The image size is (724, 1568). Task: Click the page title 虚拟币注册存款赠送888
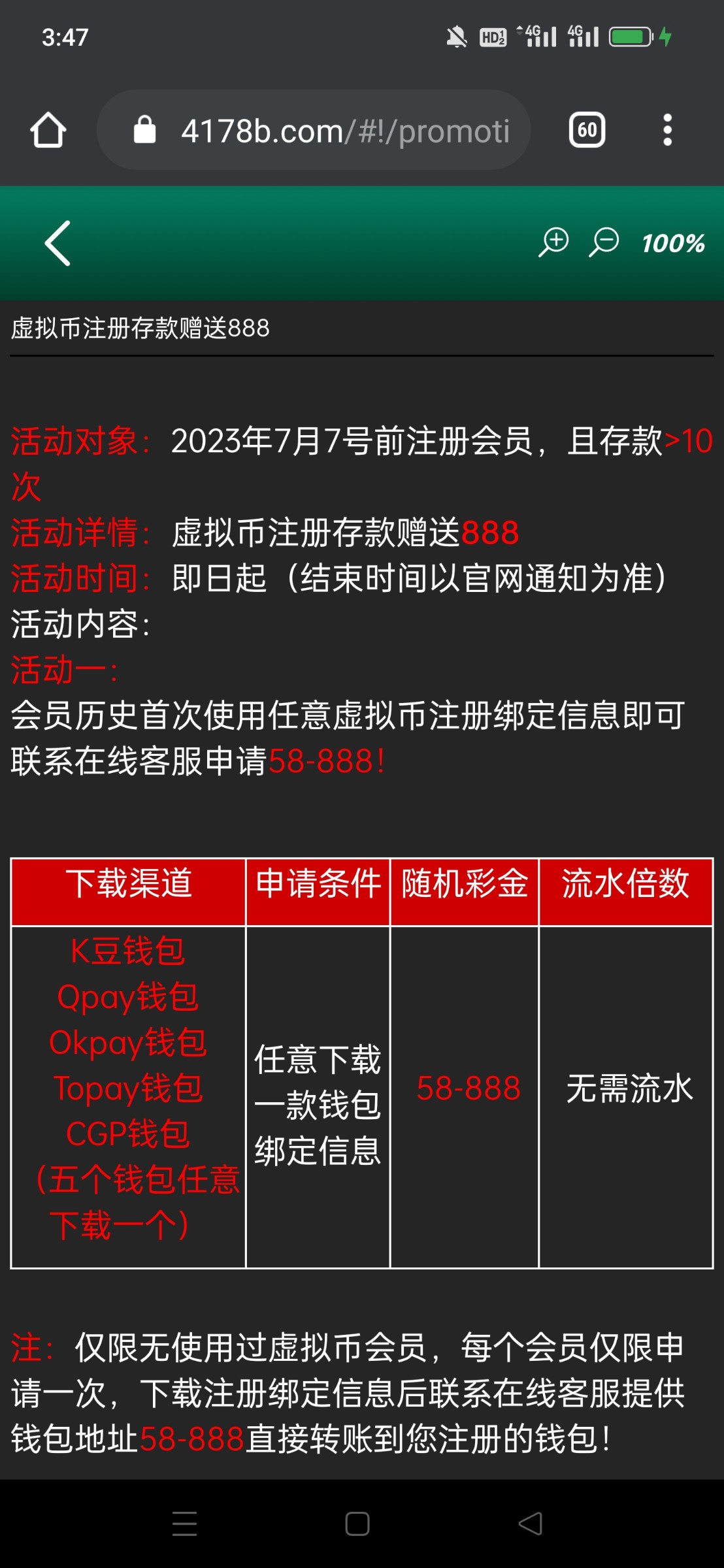pyautogui.click(x=137, y=330)
